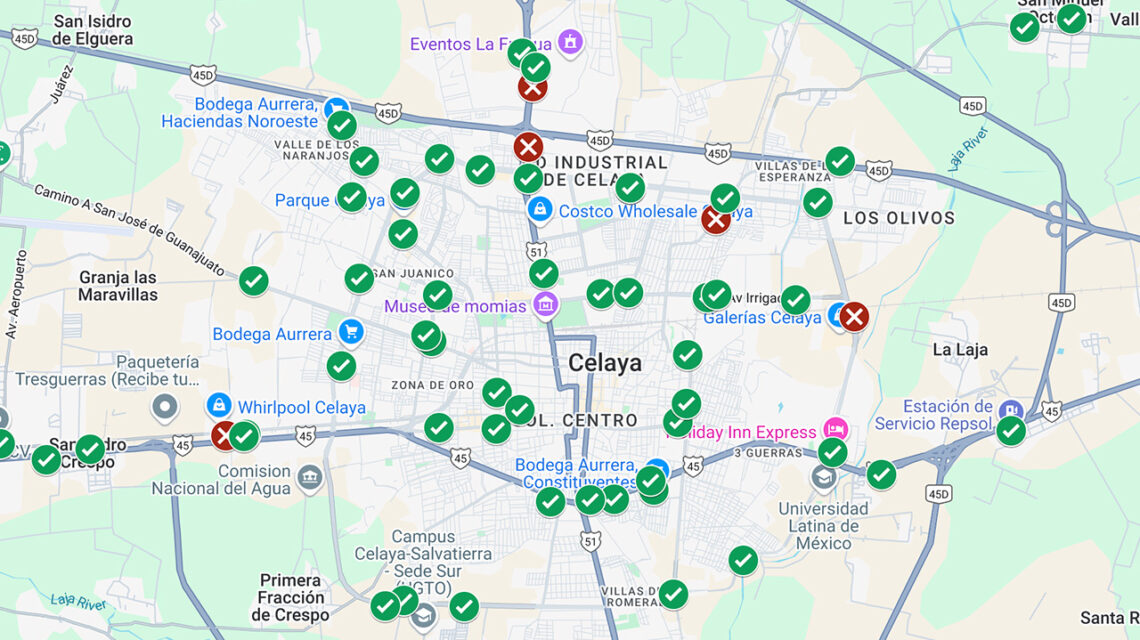Select the red X marker beside Whirlpool Celaya
The image size is (1140, 640).
224,436
